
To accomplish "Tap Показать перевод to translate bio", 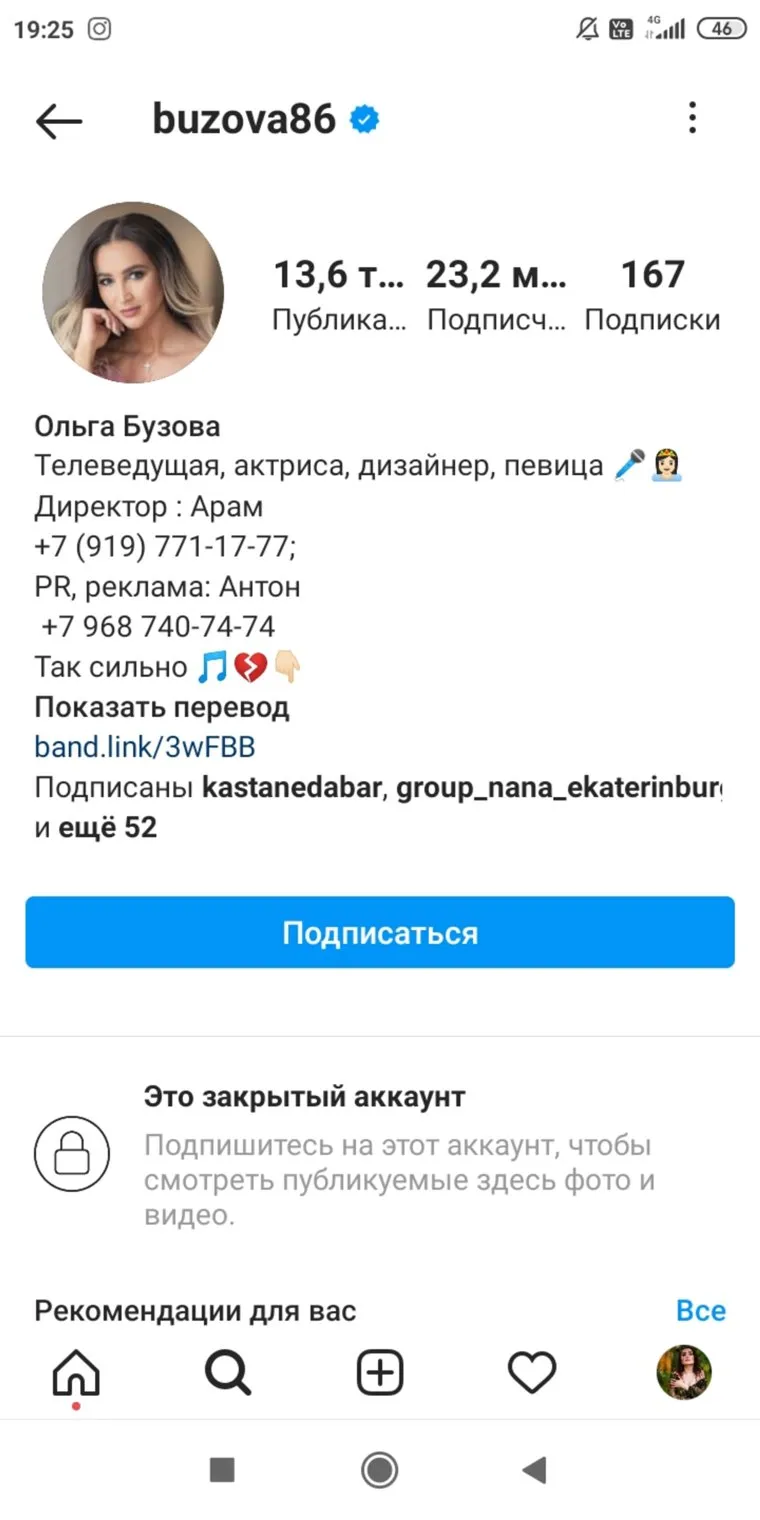I will click(162, 707).
